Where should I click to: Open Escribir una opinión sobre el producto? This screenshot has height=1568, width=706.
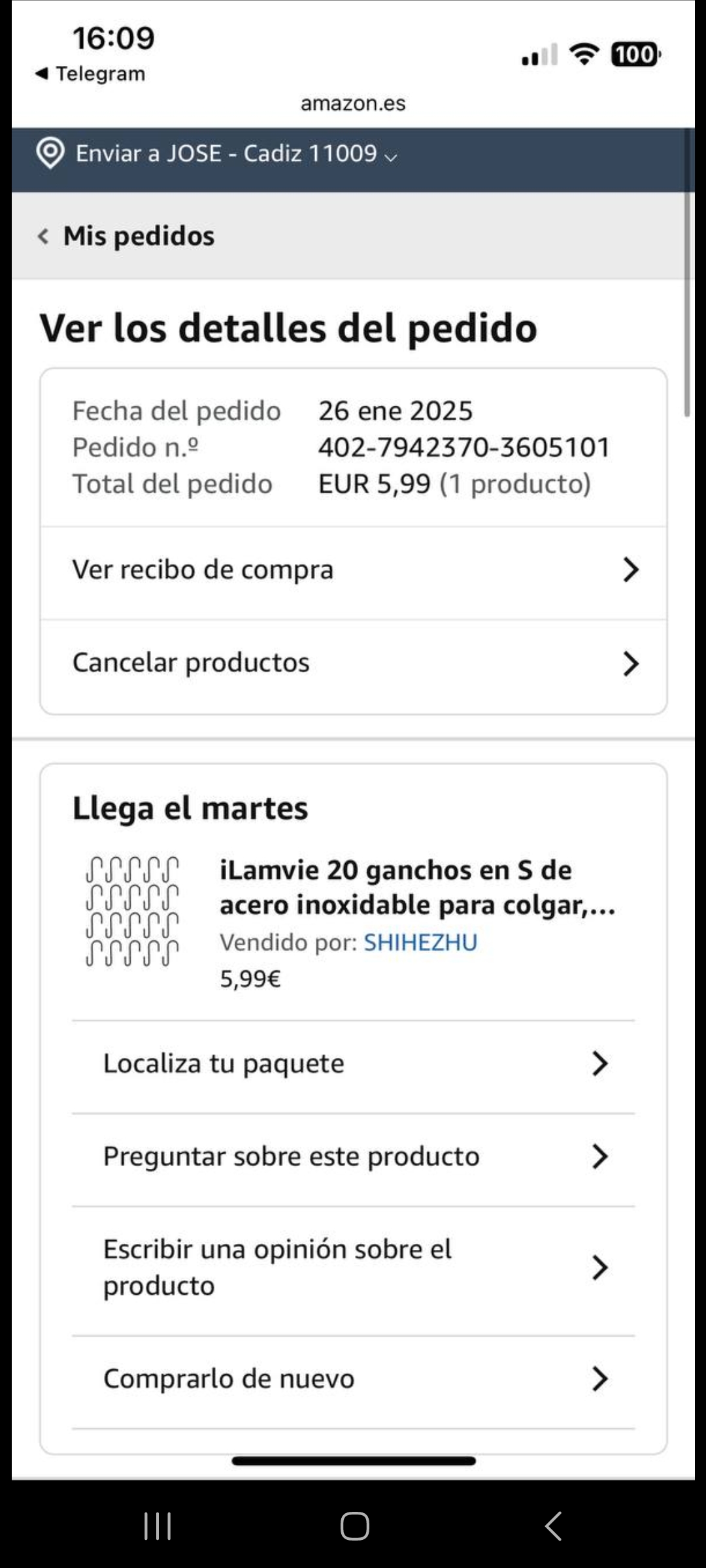coord(353,1267)
